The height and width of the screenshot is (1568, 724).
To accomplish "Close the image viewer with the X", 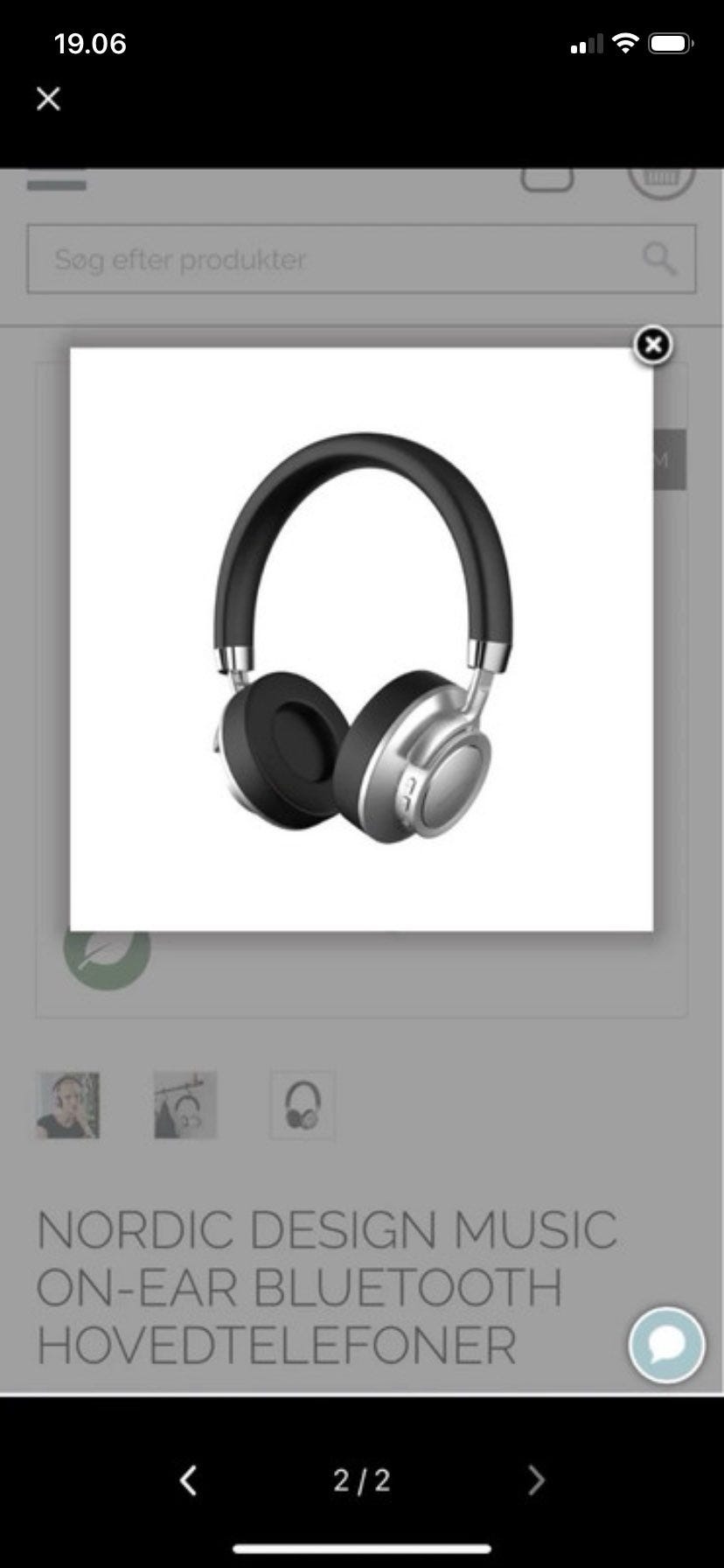I will tap(48, 98).
